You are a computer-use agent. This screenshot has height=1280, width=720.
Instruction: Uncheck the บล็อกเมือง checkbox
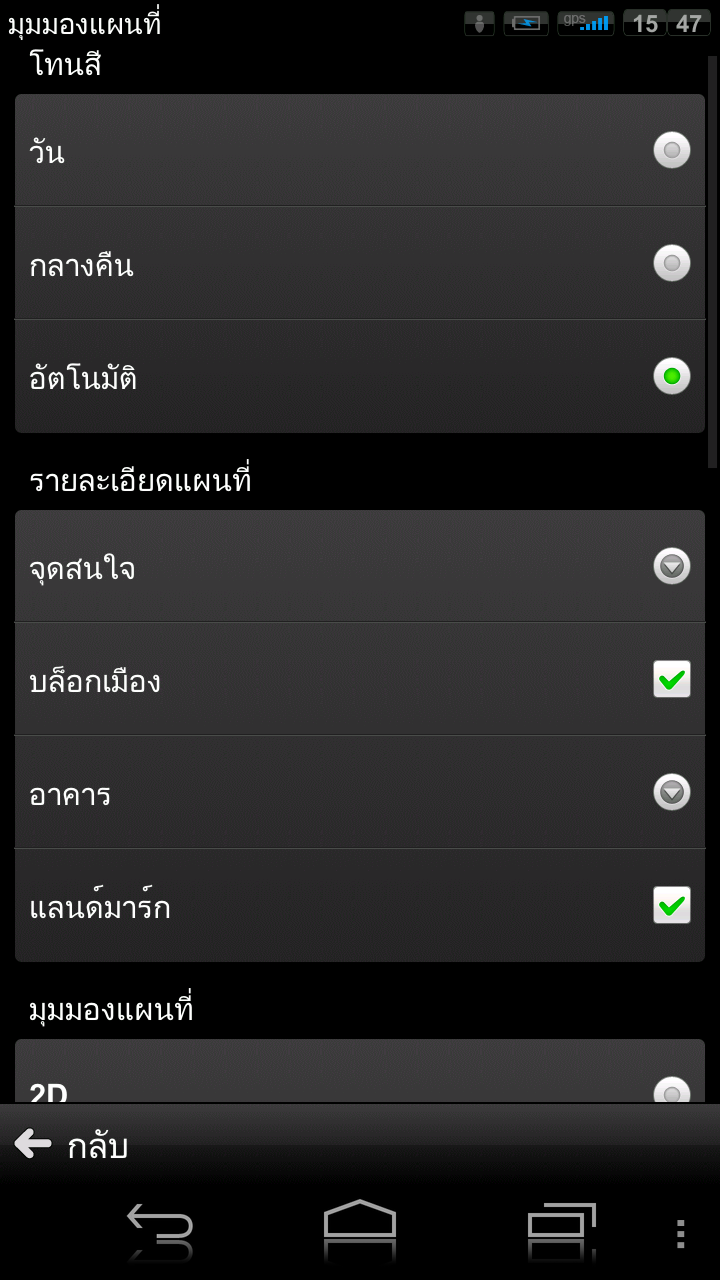click(672, 680)
